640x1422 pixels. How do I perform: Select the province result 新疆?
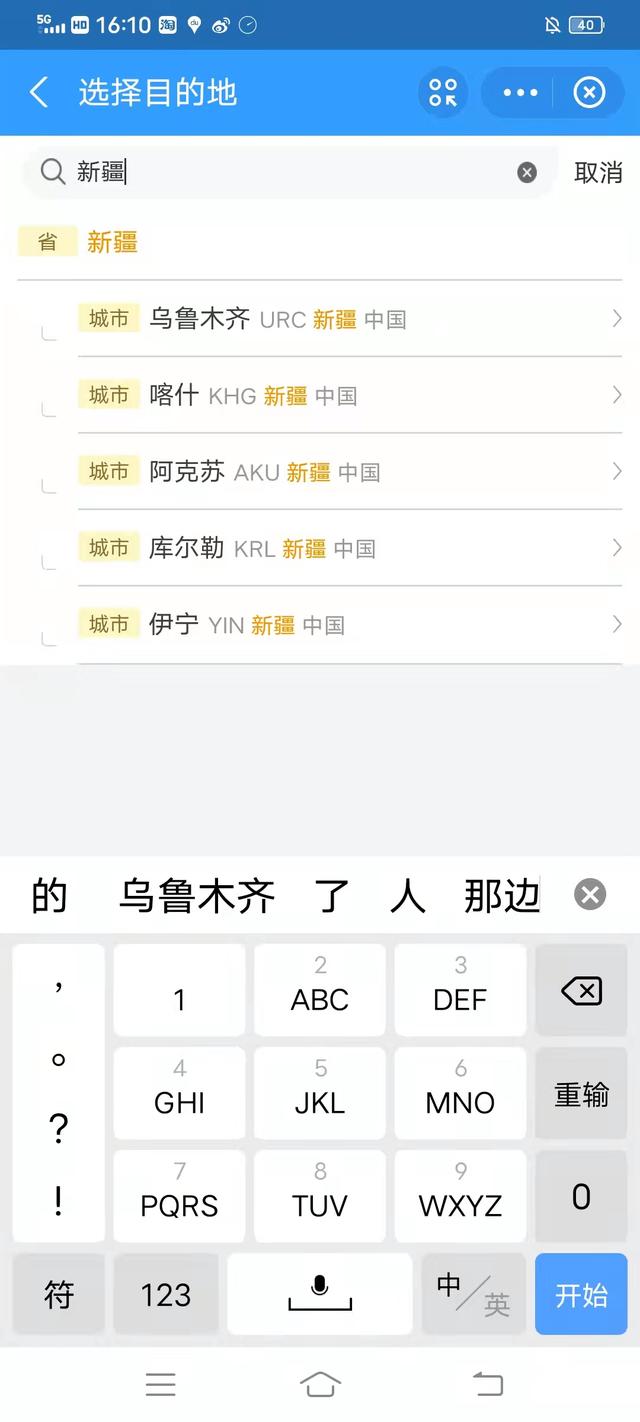tap(112, 242)
